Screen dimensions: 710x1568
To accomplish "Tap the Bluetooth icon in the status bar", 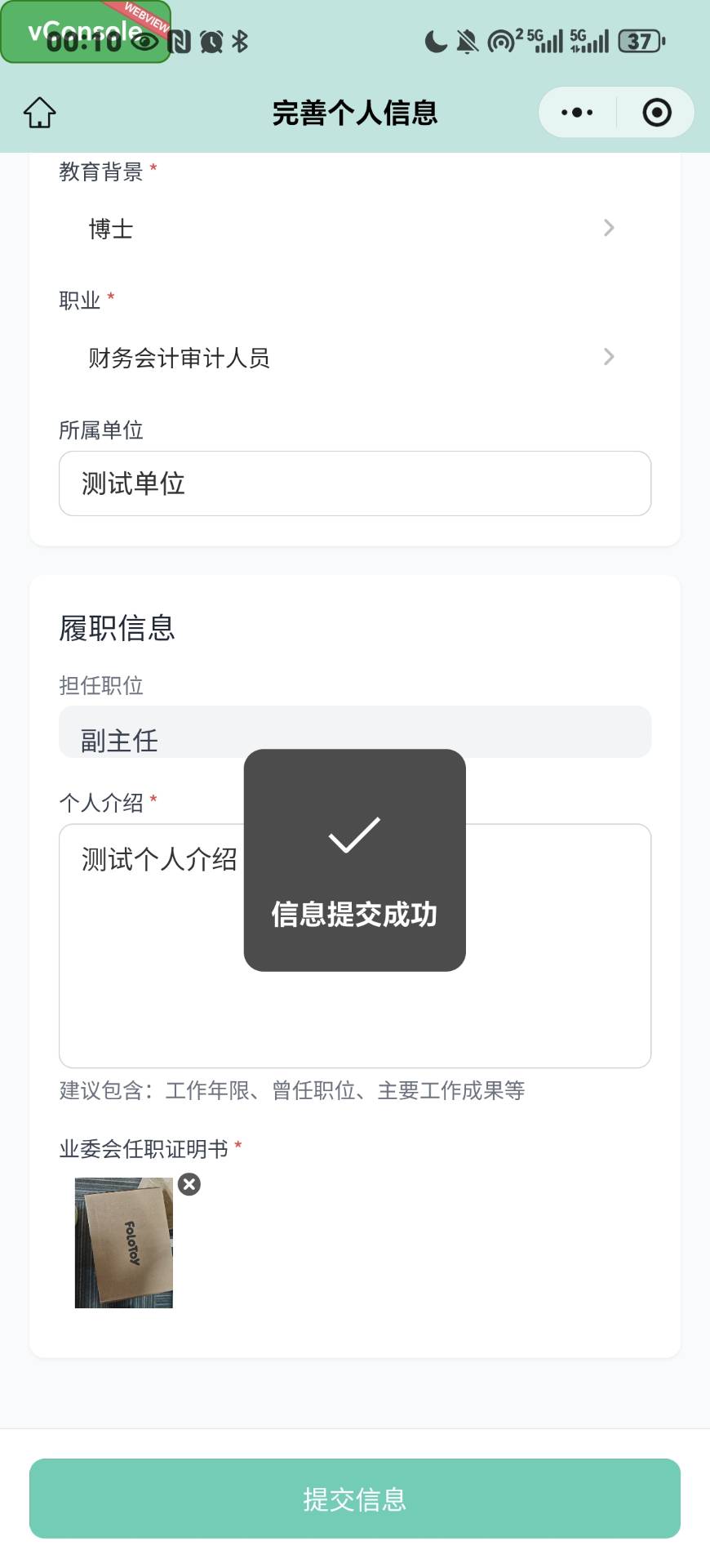I will [x=240, y=40].
